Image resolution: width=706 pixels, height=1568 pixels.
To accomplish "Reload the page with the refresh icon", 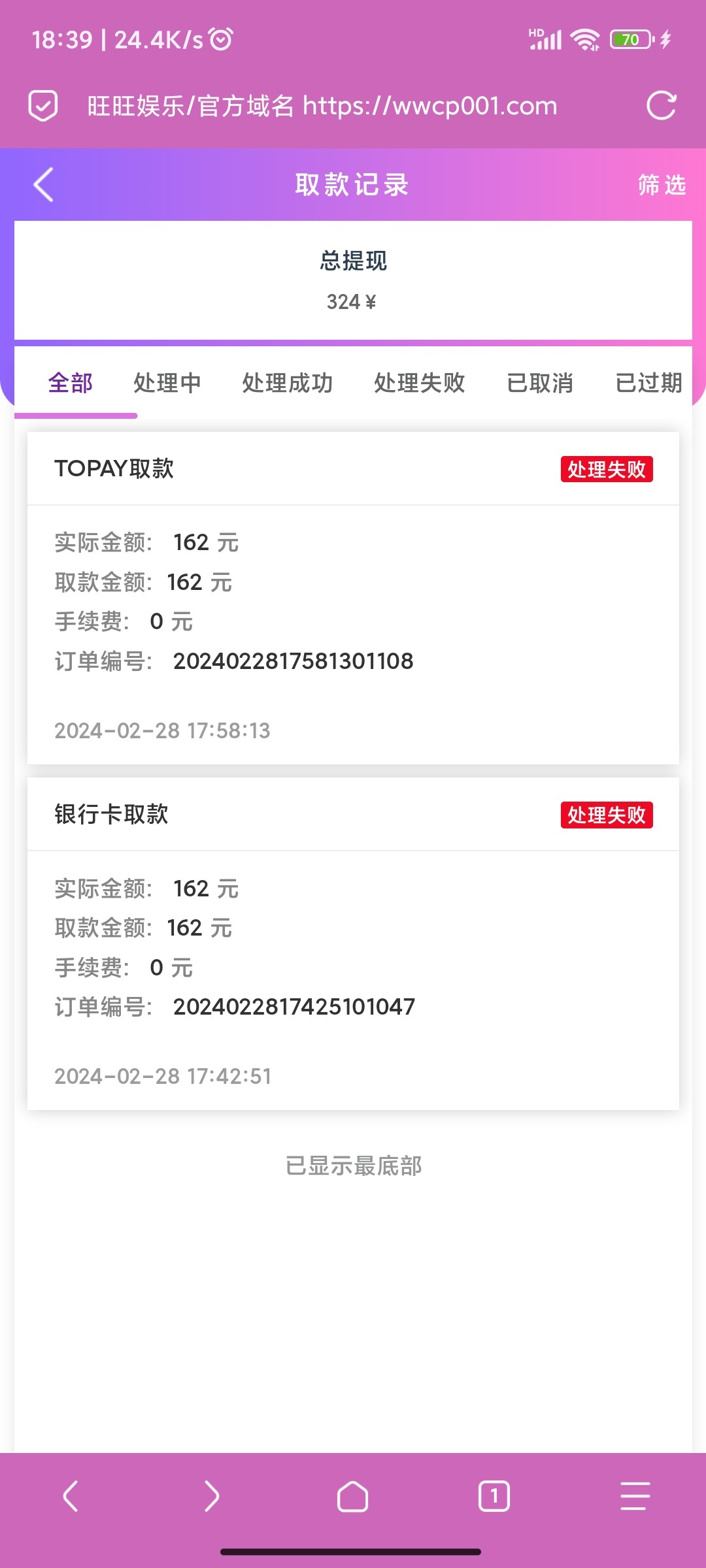I will [661, 106].
